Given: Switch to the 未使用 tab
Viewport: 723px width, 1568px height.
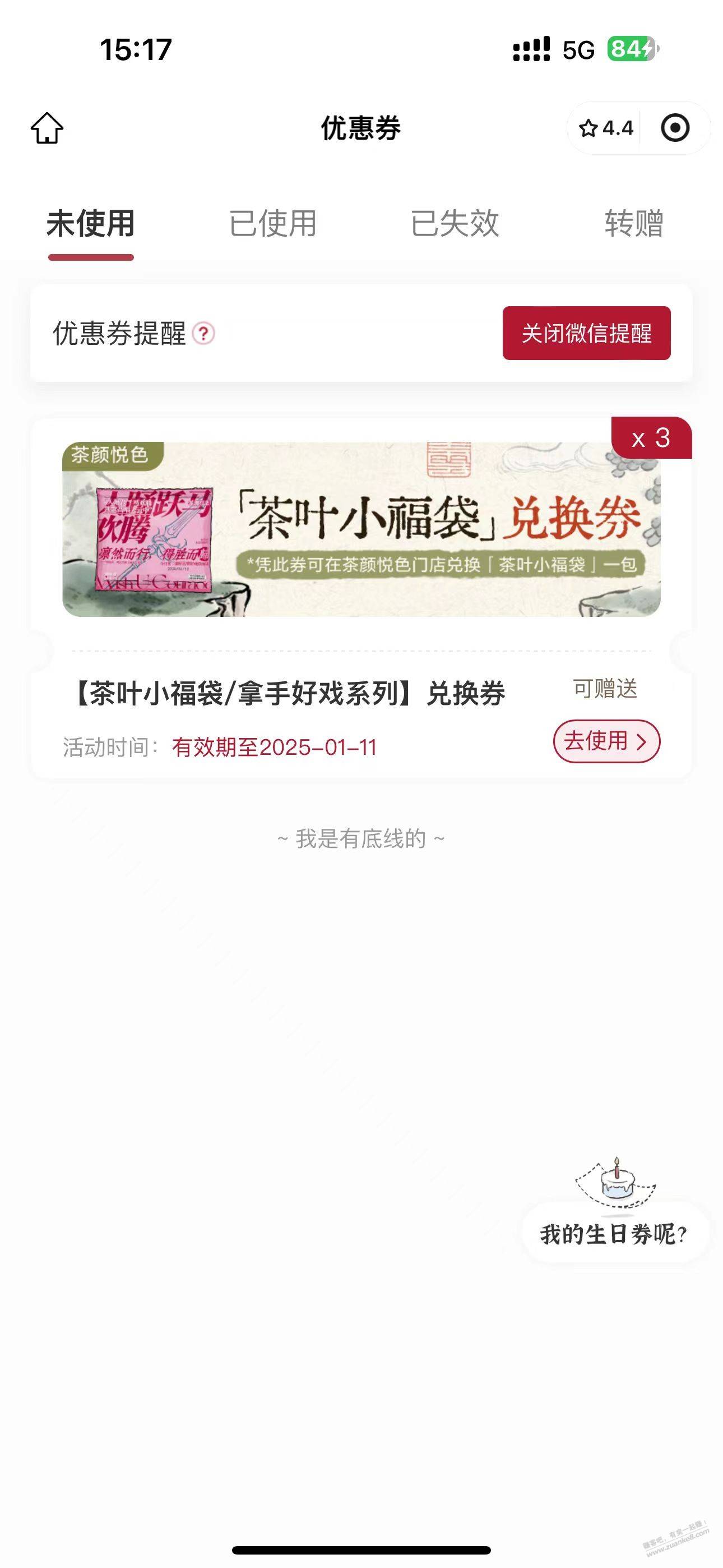Looking at the screenshot, I should (91, 223).
